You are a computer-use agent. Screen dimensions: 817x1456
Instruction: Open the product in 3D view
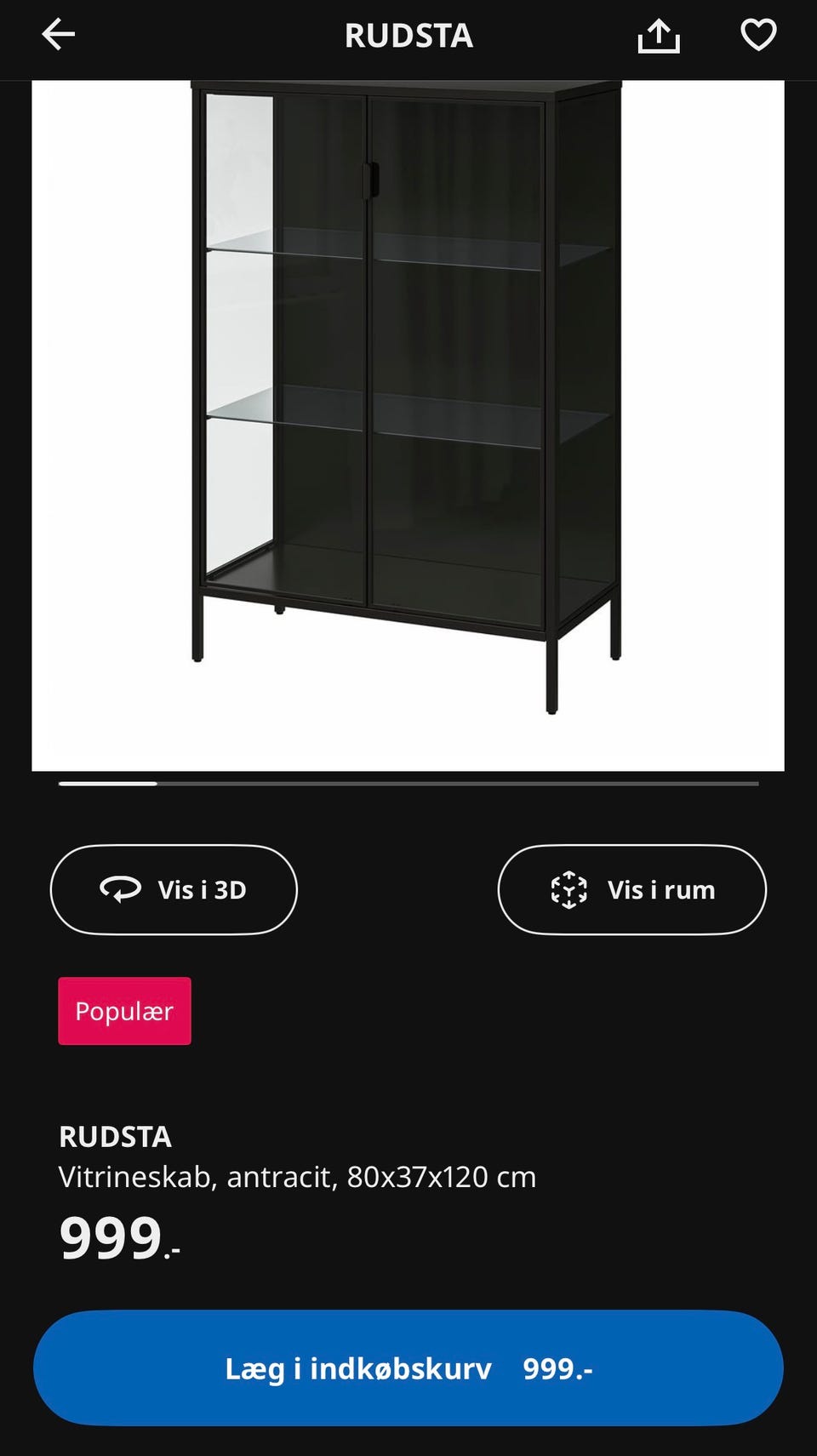174,889
